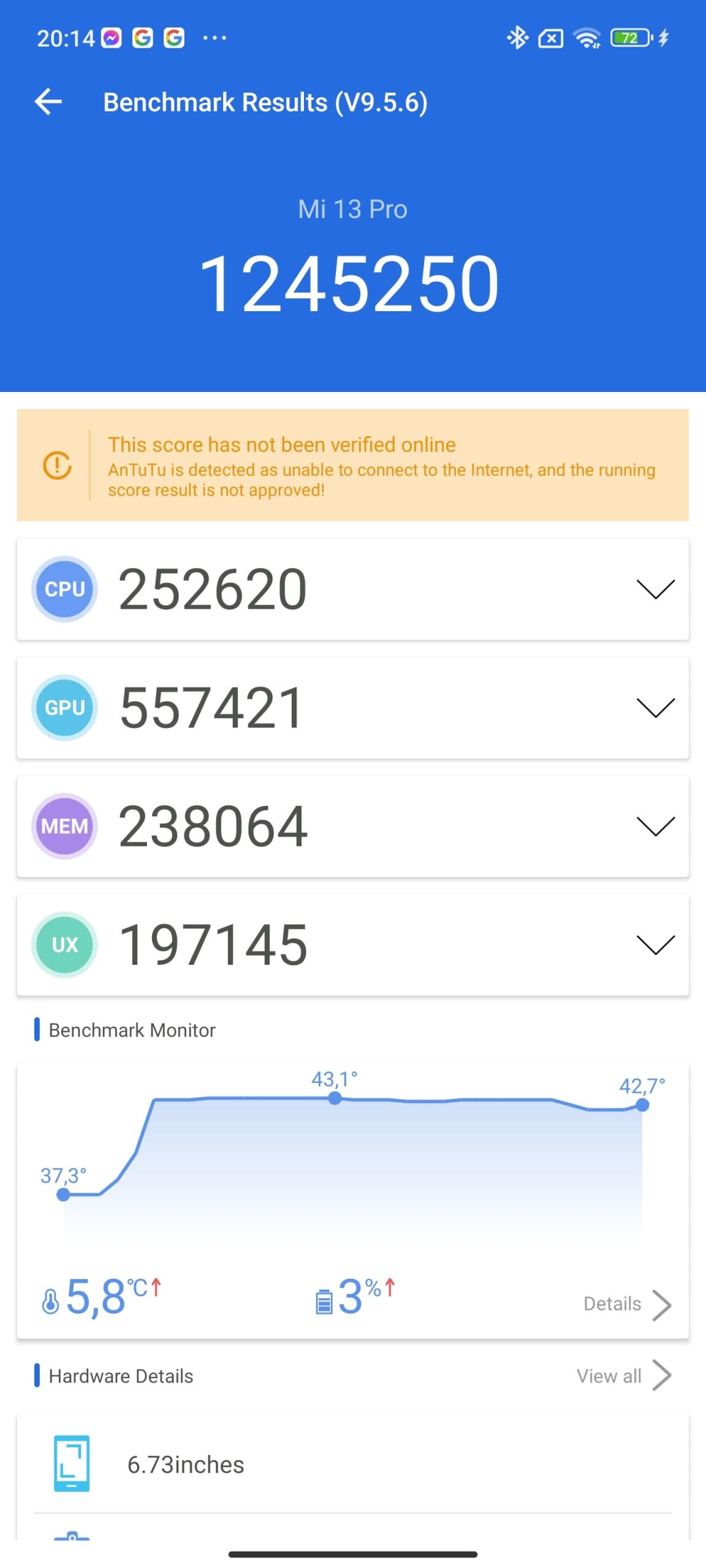
Task: Expand the UX score section
Action: (655, 944)
